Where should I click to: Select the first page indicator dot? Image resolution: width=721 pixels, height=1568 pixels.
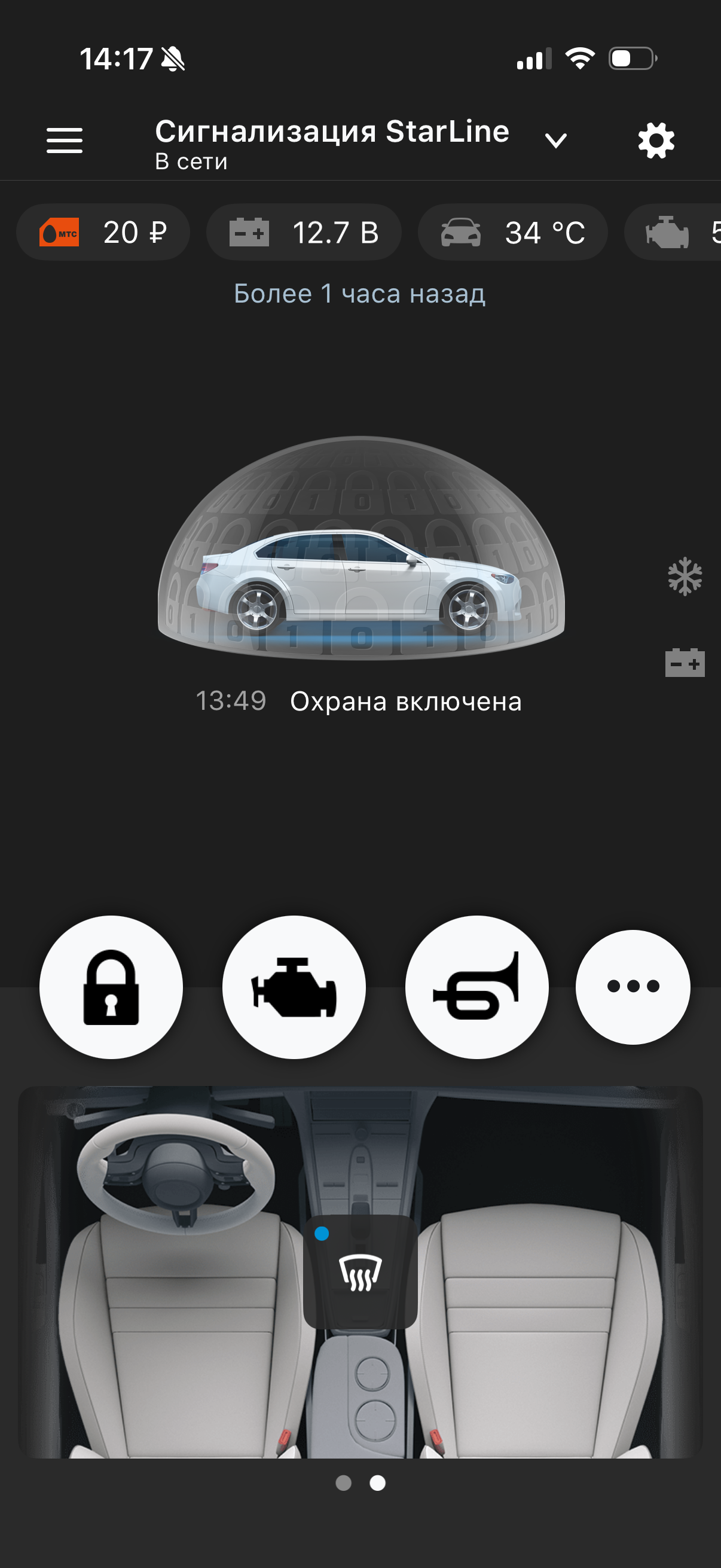pyautogui.click(x=343, y=1483)
